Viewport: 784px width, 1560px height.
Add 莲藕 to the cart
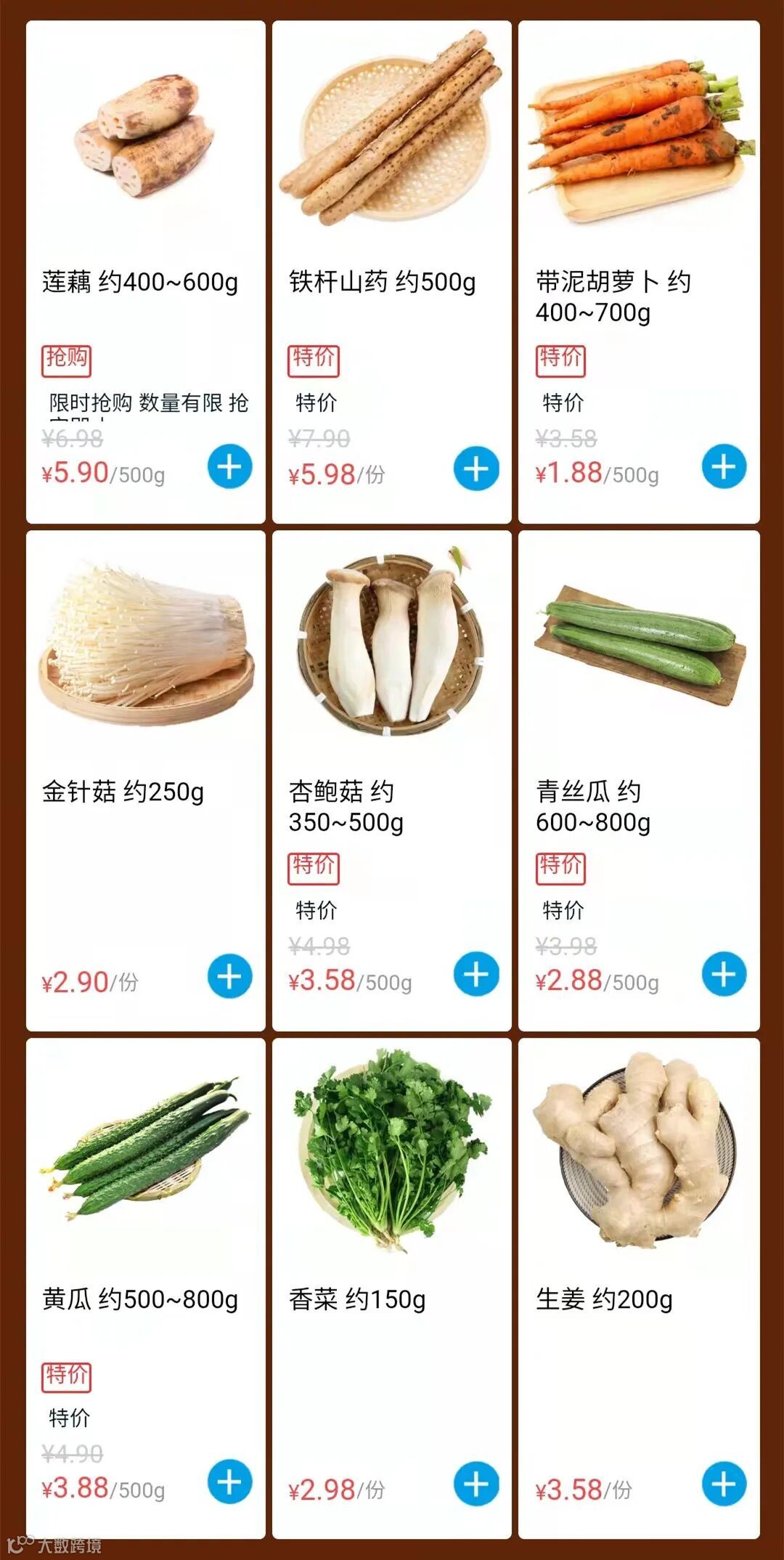coord(229,467)
